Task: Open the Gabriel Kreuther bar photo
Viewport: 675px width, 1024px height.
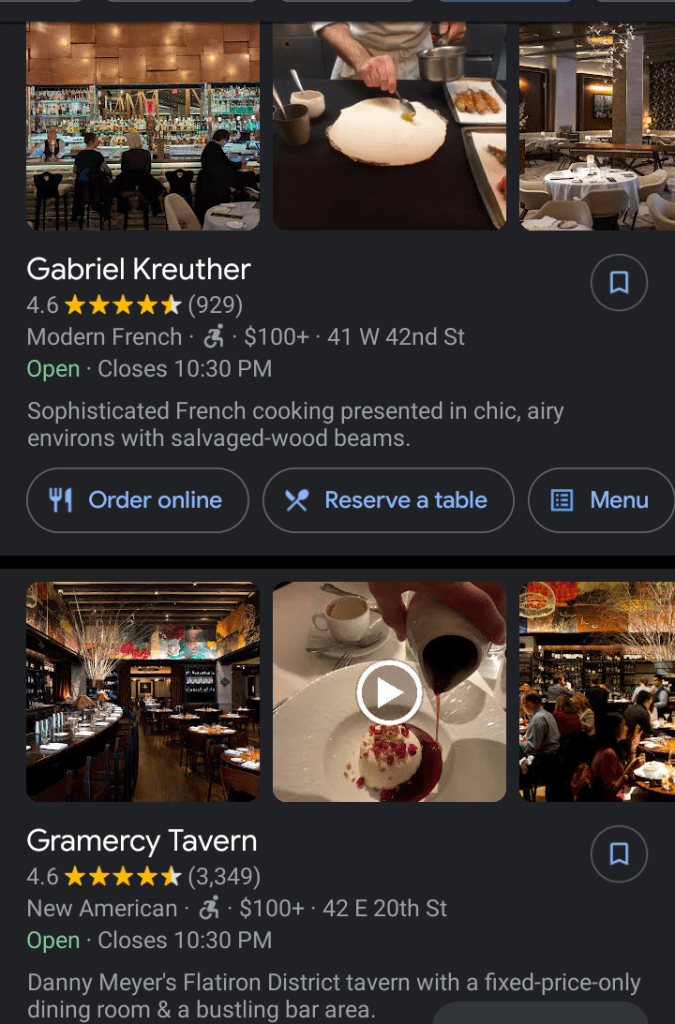Action: pyautogui.click(x=142, y=125)
